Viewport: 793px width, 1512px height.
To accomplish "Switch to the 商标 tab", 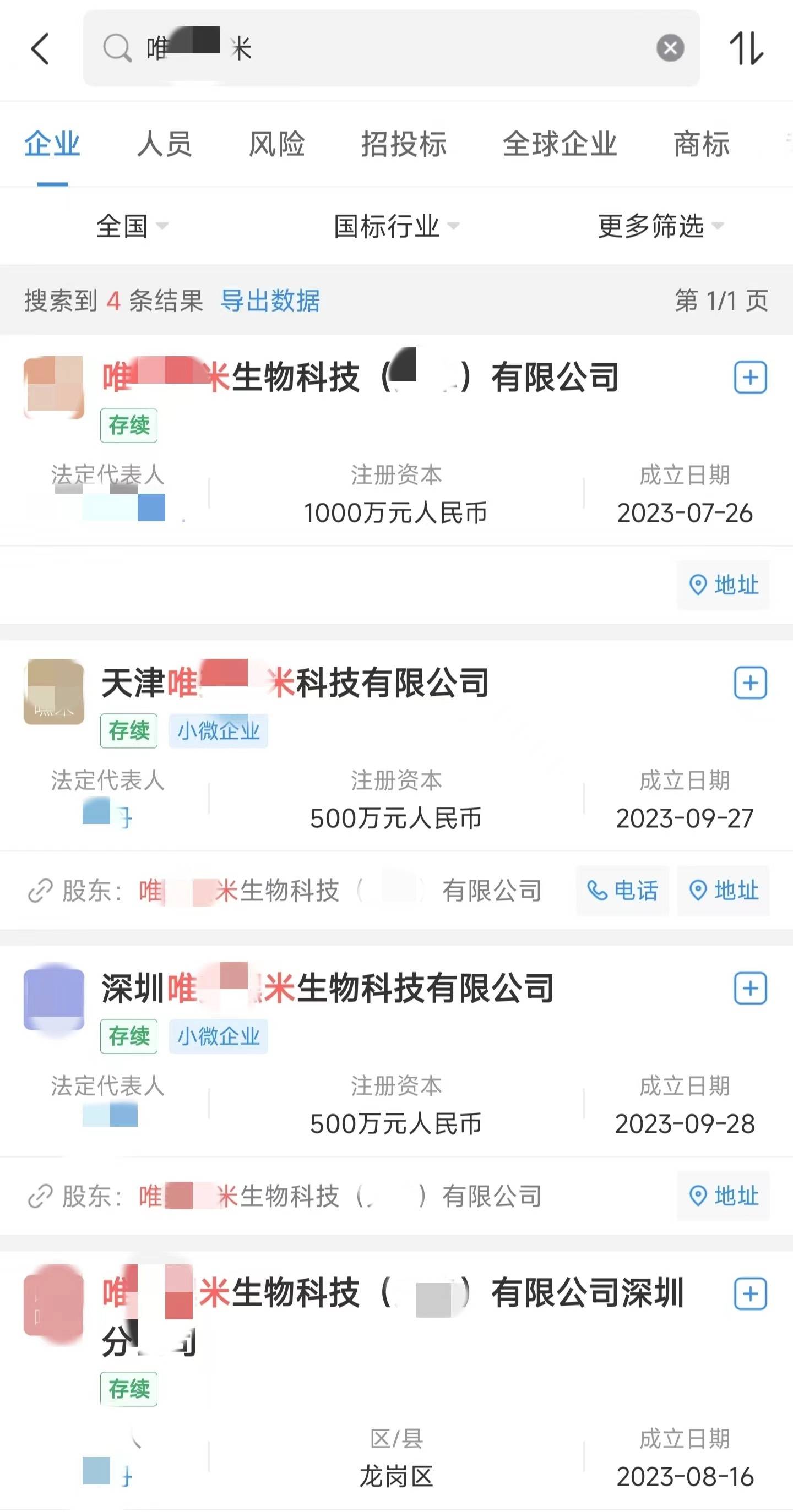I will click(x=702, y=144).
